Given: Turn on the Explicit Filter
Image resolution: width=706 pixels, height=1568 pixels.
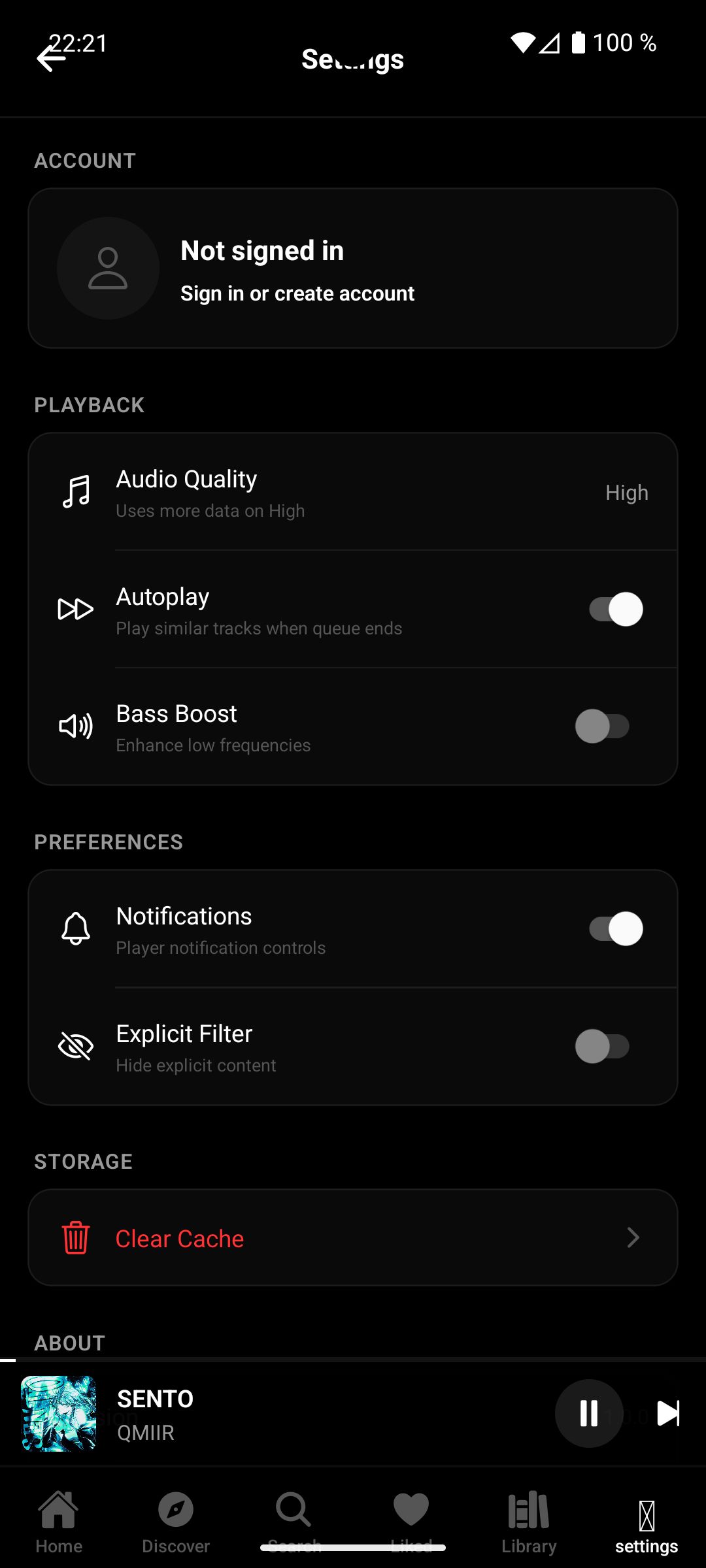Looking at the screenshot, I should point(602,1047).
